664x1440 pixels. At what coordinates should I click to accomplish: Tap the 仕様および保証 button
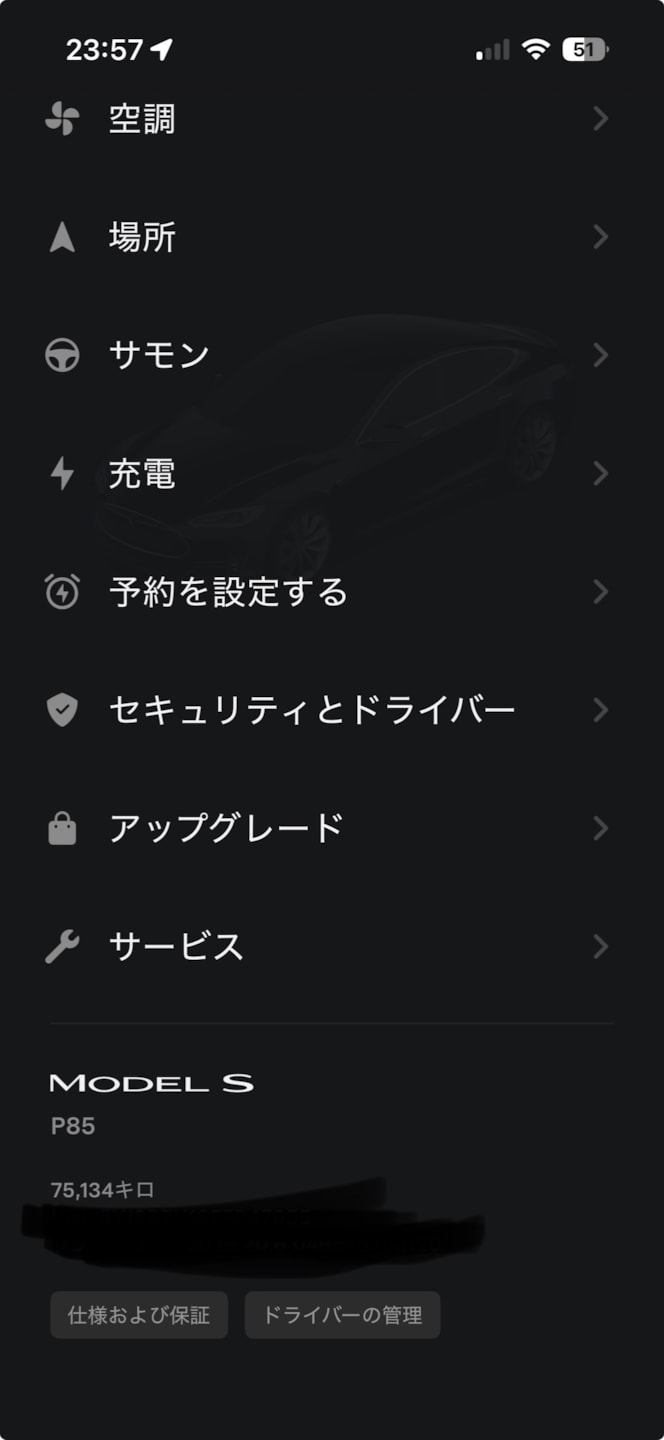pyautogui.click(x=139, y=1315)
